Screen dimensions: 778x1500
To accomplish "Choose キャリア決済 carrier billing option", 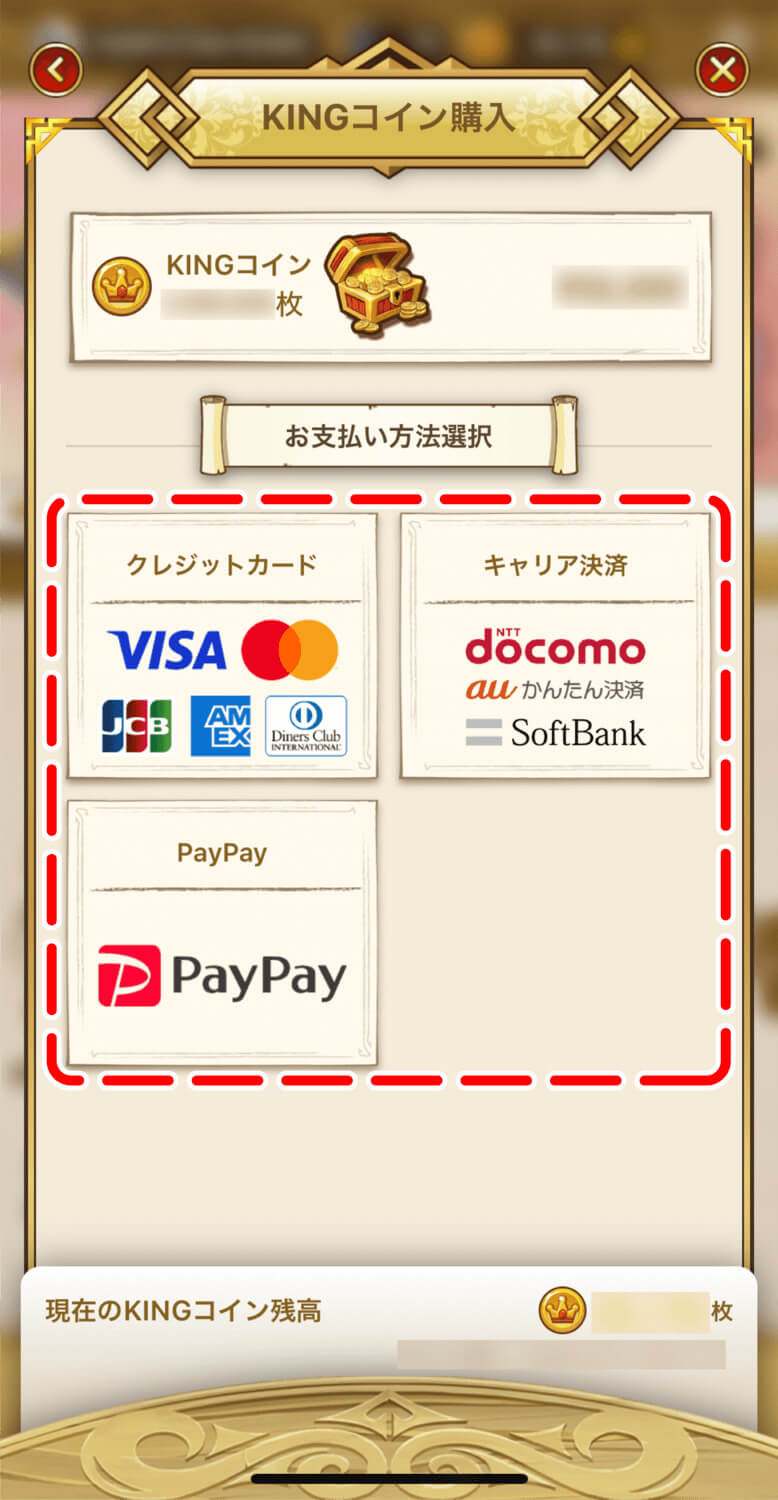I will (555, 646).
